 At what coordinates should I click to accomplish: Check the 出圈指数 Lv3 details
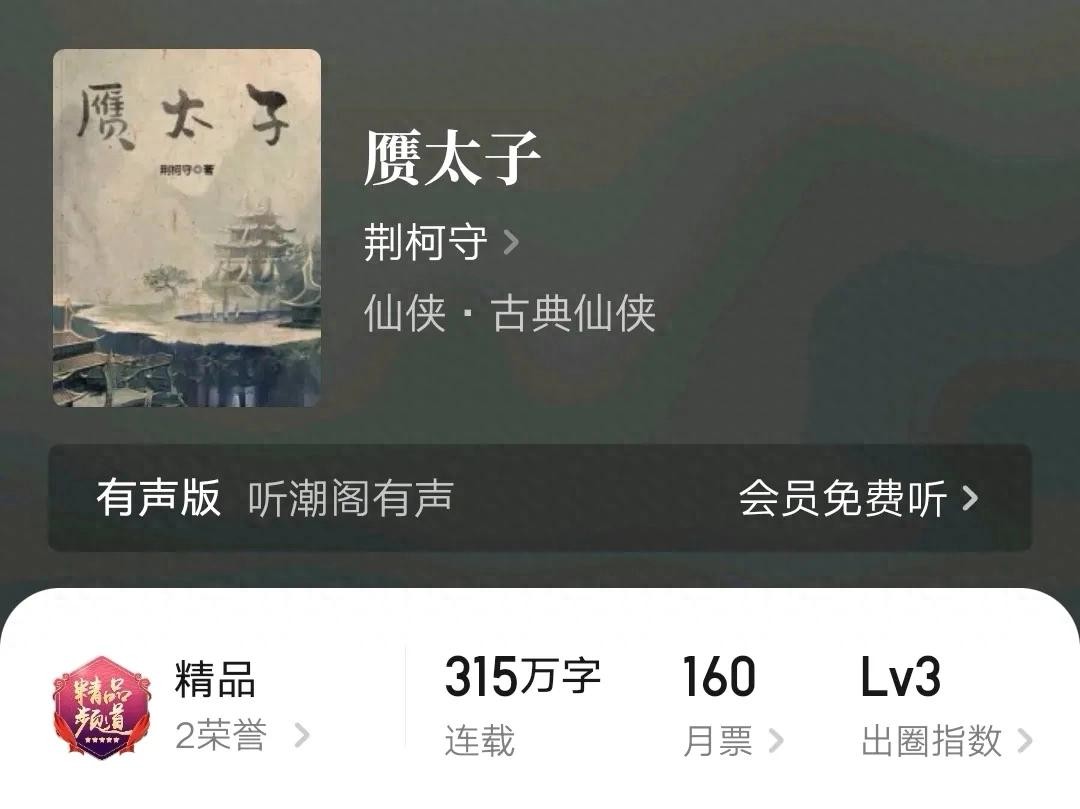pos(945,741)
